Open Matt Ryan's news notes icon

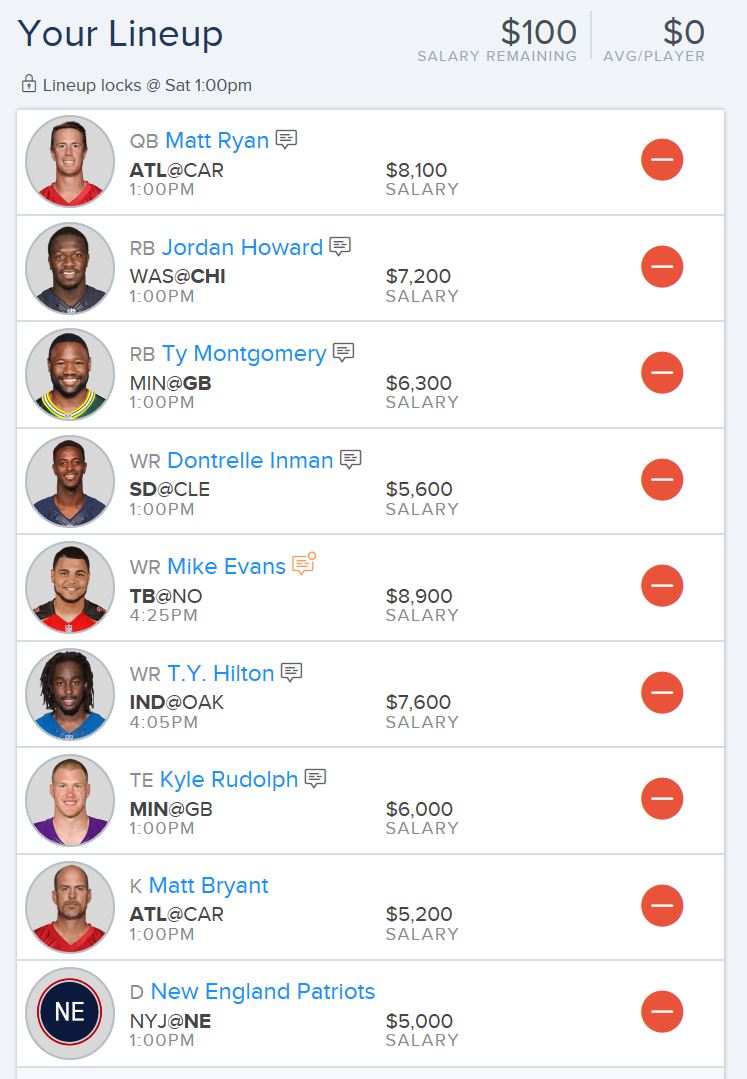click(286, 140)
